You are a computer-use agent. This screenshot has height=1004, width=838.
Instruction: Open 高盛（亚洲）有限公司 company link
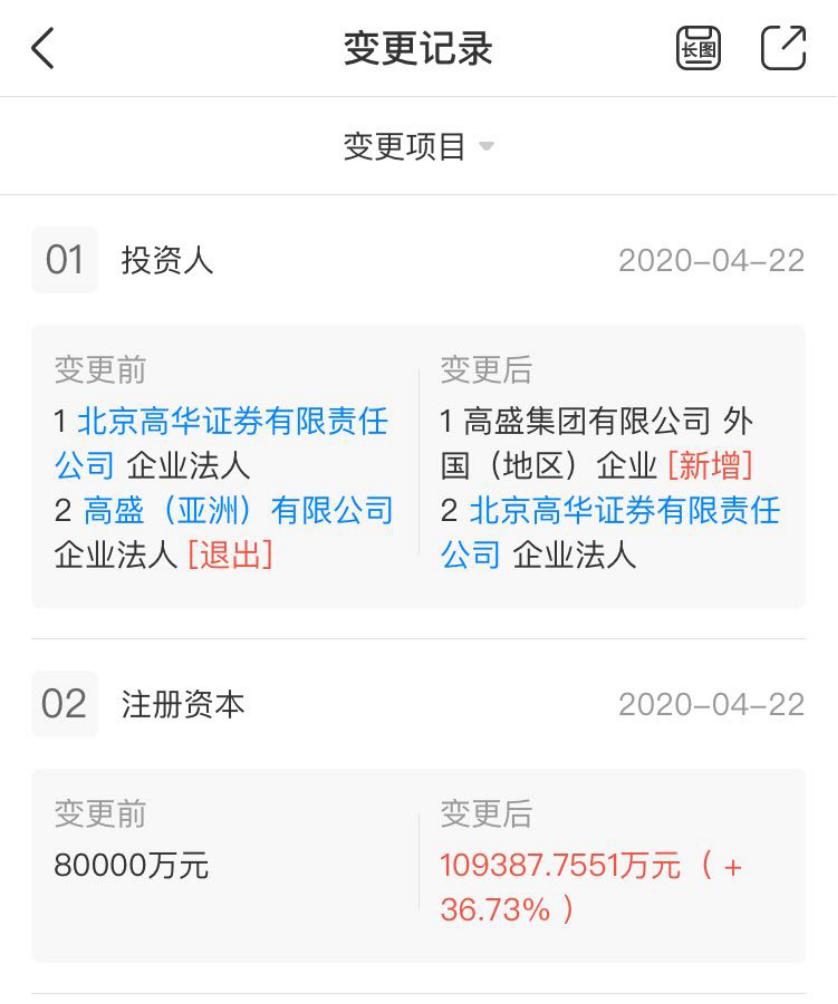[238, 510]
